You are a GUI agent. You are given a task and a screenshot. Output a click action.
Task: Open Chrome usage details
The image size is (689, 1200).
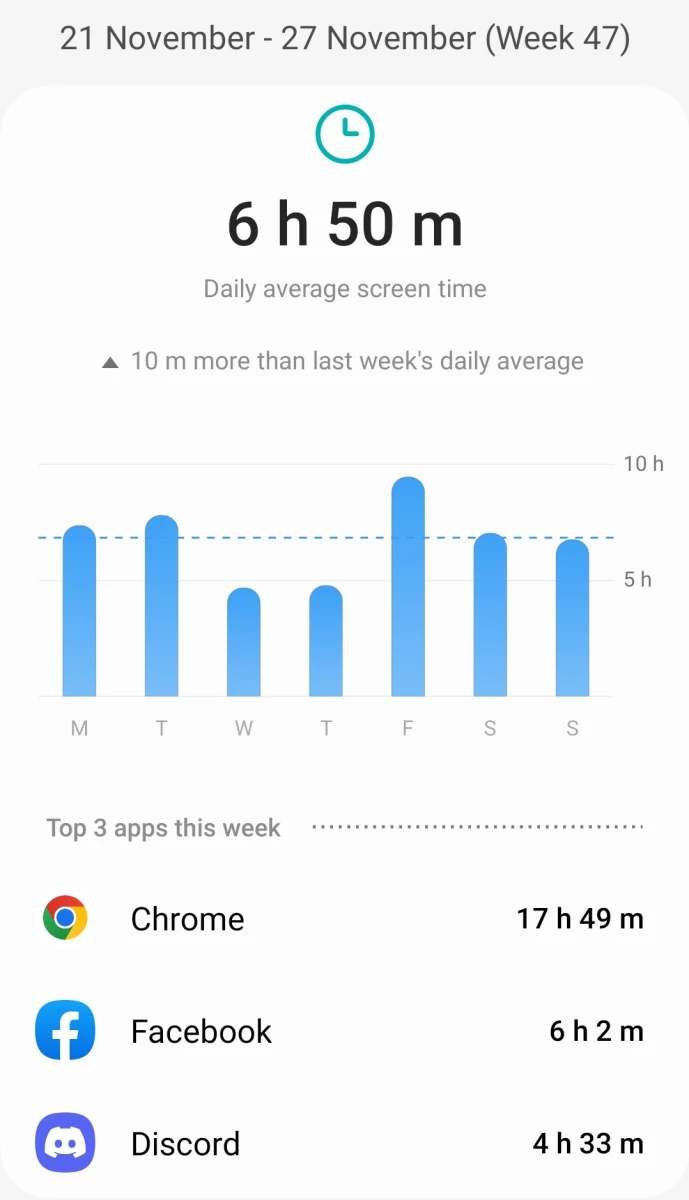[344, 918]
